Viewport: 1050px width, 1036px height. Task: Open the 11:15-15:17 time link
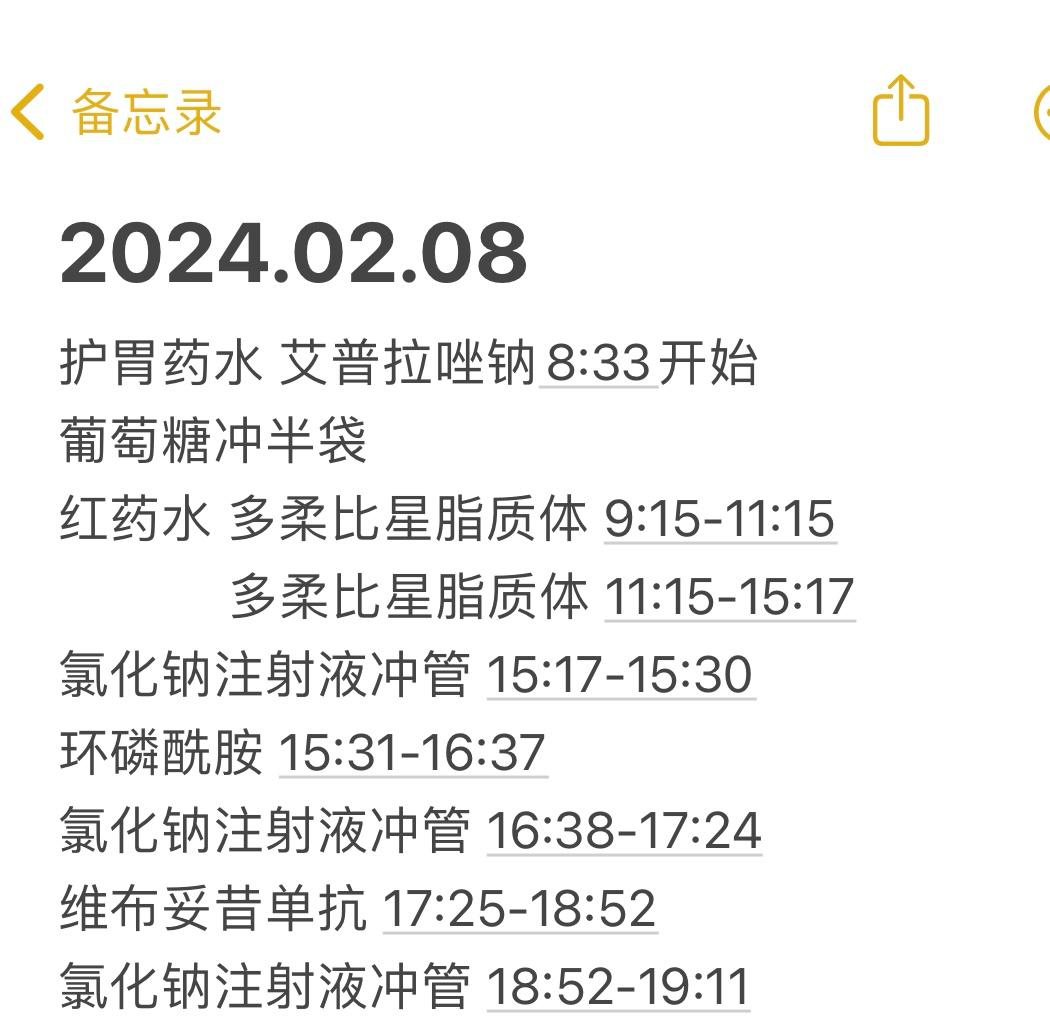pyautogui.click(x=730, y=597)
